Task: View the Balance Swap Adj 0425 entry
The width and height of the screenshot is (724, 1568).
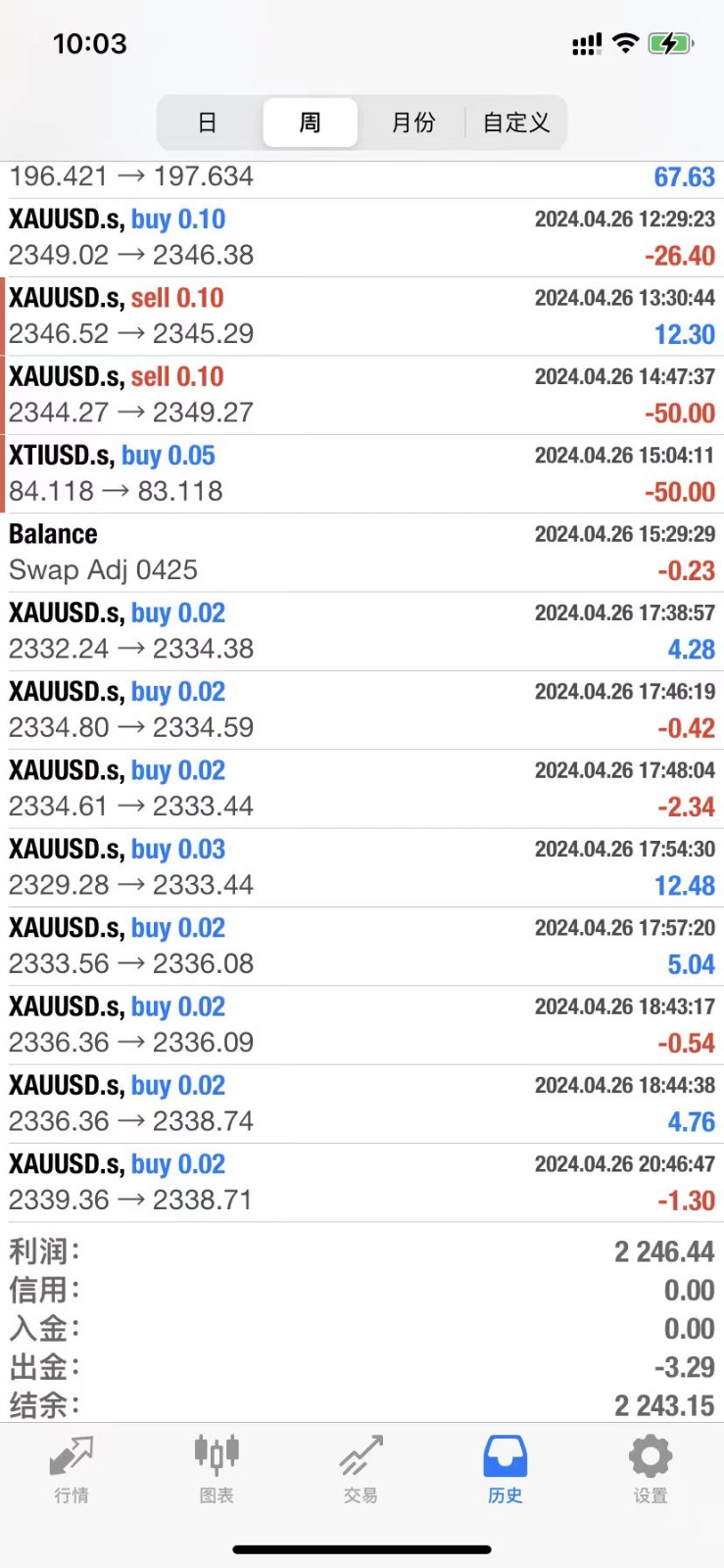Action: [x=362, y=553]
